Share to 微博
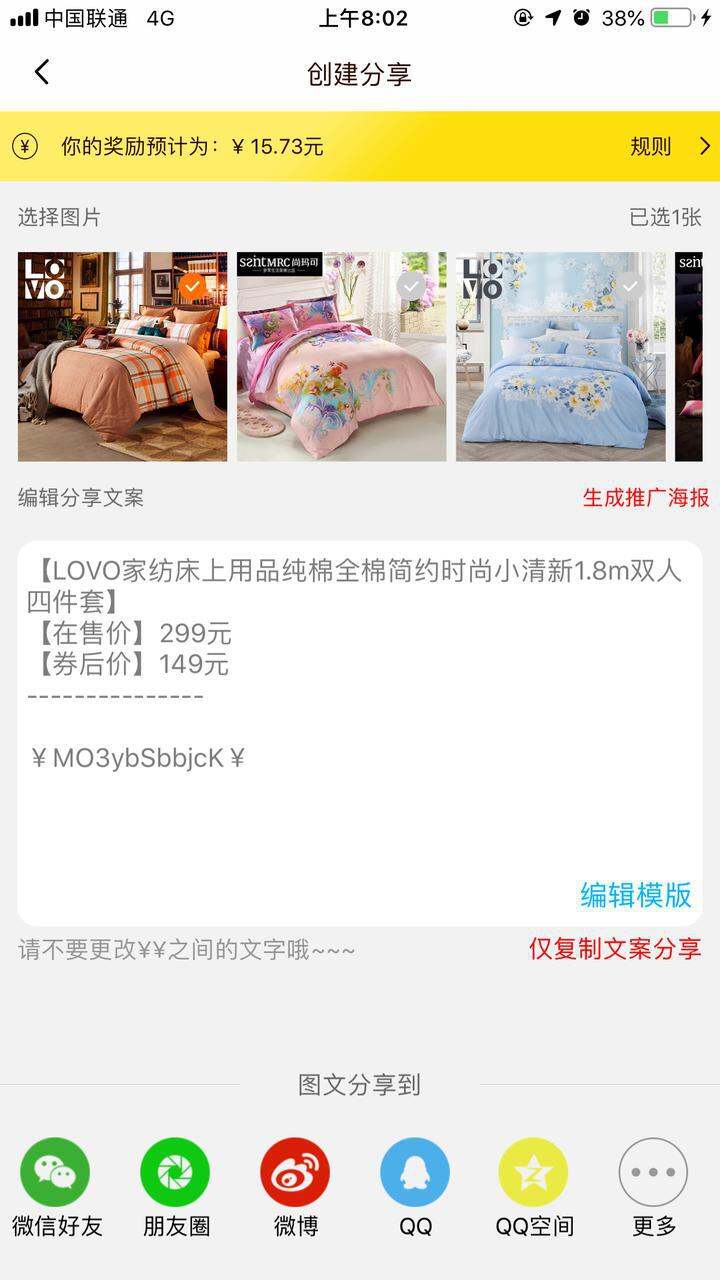The image size is (720, 1280). (x=295, y=1188)
